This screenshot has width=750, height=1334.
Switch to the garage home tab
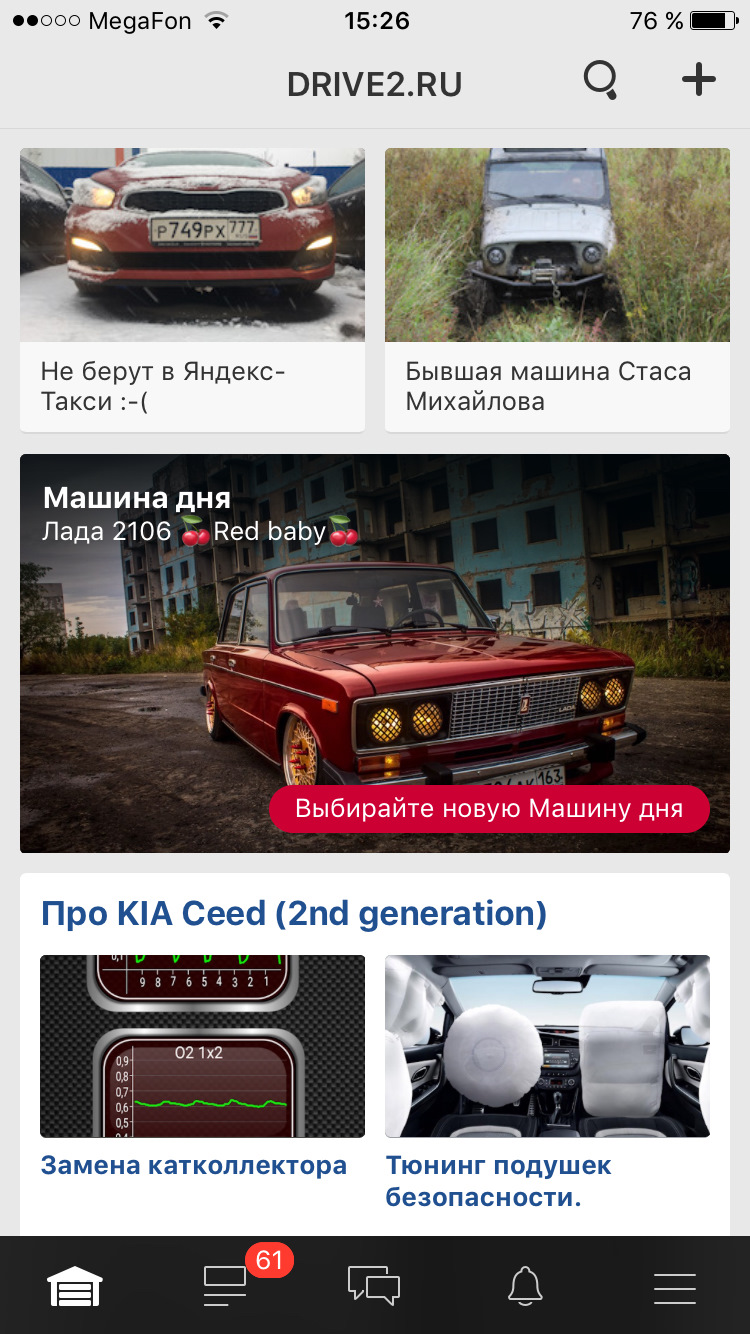(x=75, y=1287)
